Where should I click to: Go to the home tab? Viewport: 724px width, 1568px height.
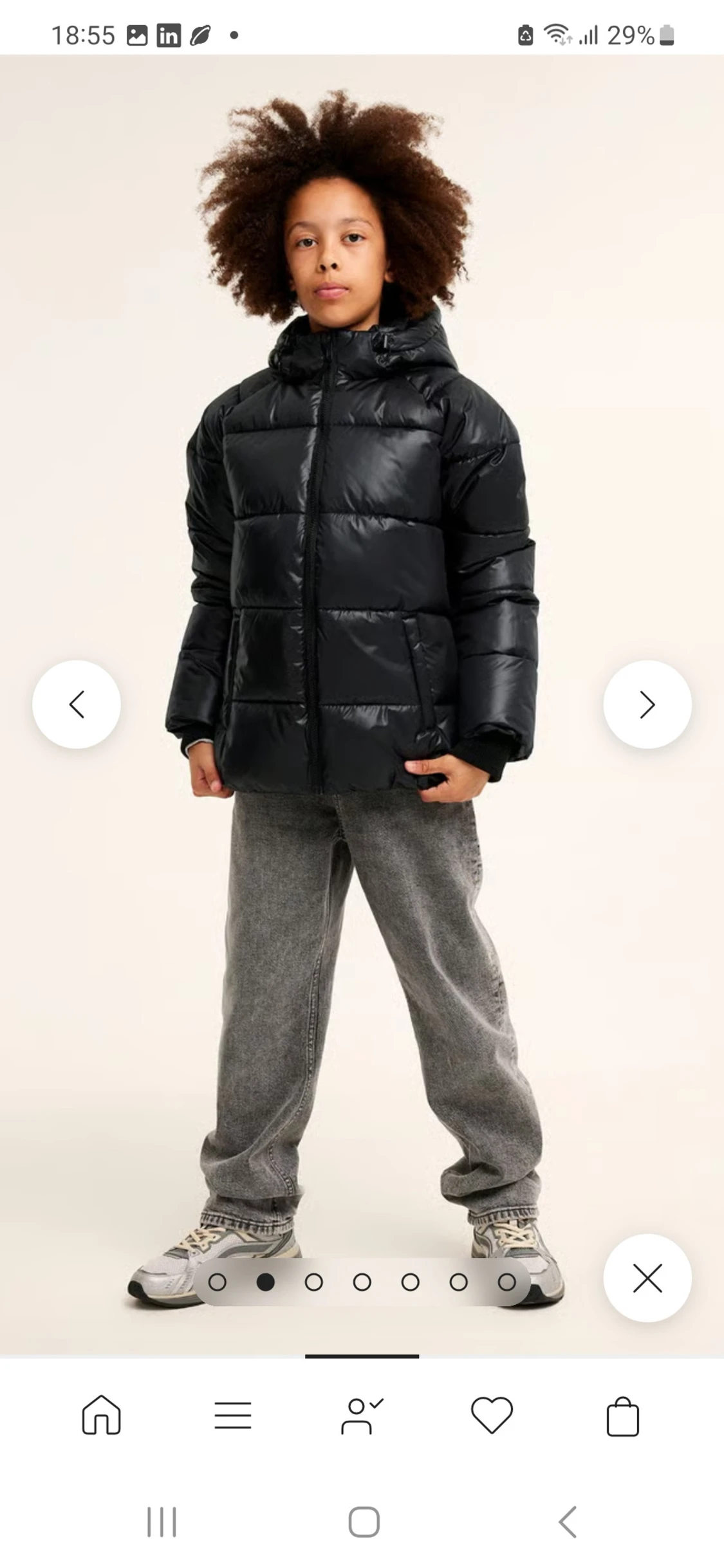click(x=101, y=1416)
